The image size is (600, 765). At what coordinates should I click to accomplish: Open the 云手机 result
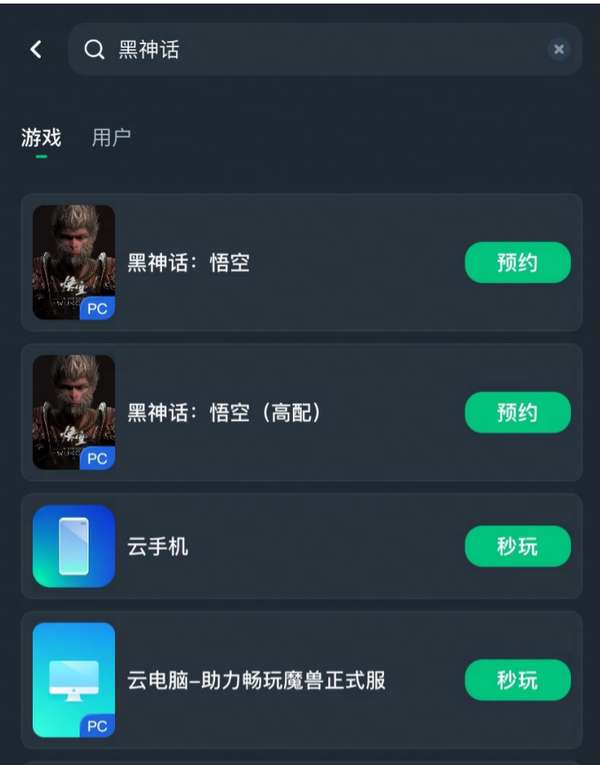pyautogui.click(x=158, y=546)
